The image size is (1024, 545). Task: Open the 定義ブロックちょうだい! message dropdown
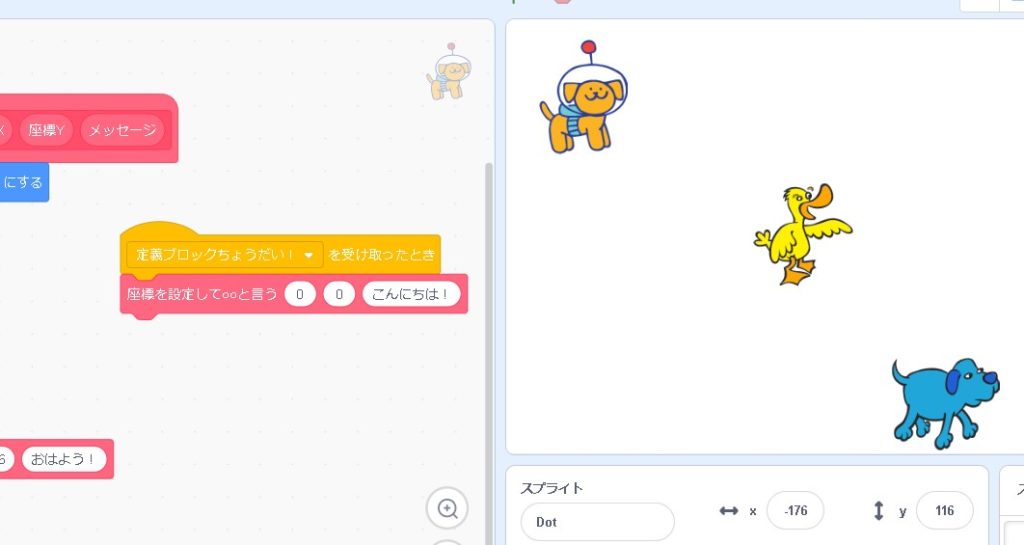tap(309, 255)
